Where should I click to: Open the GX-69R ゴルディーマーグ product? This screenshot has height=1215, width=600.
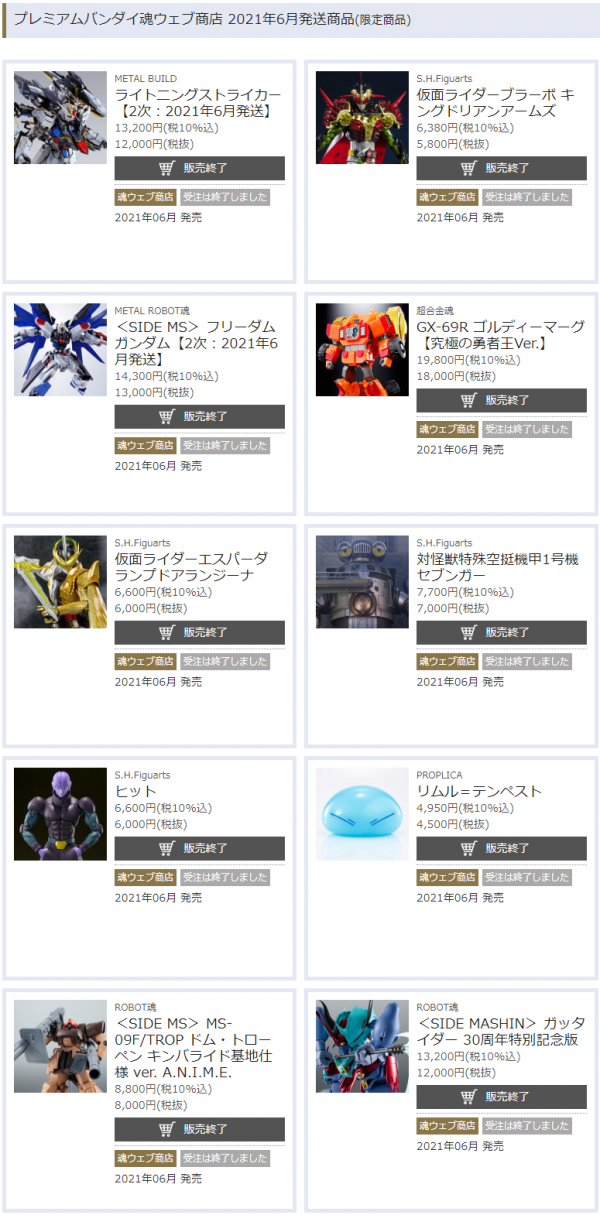point(500,335)
